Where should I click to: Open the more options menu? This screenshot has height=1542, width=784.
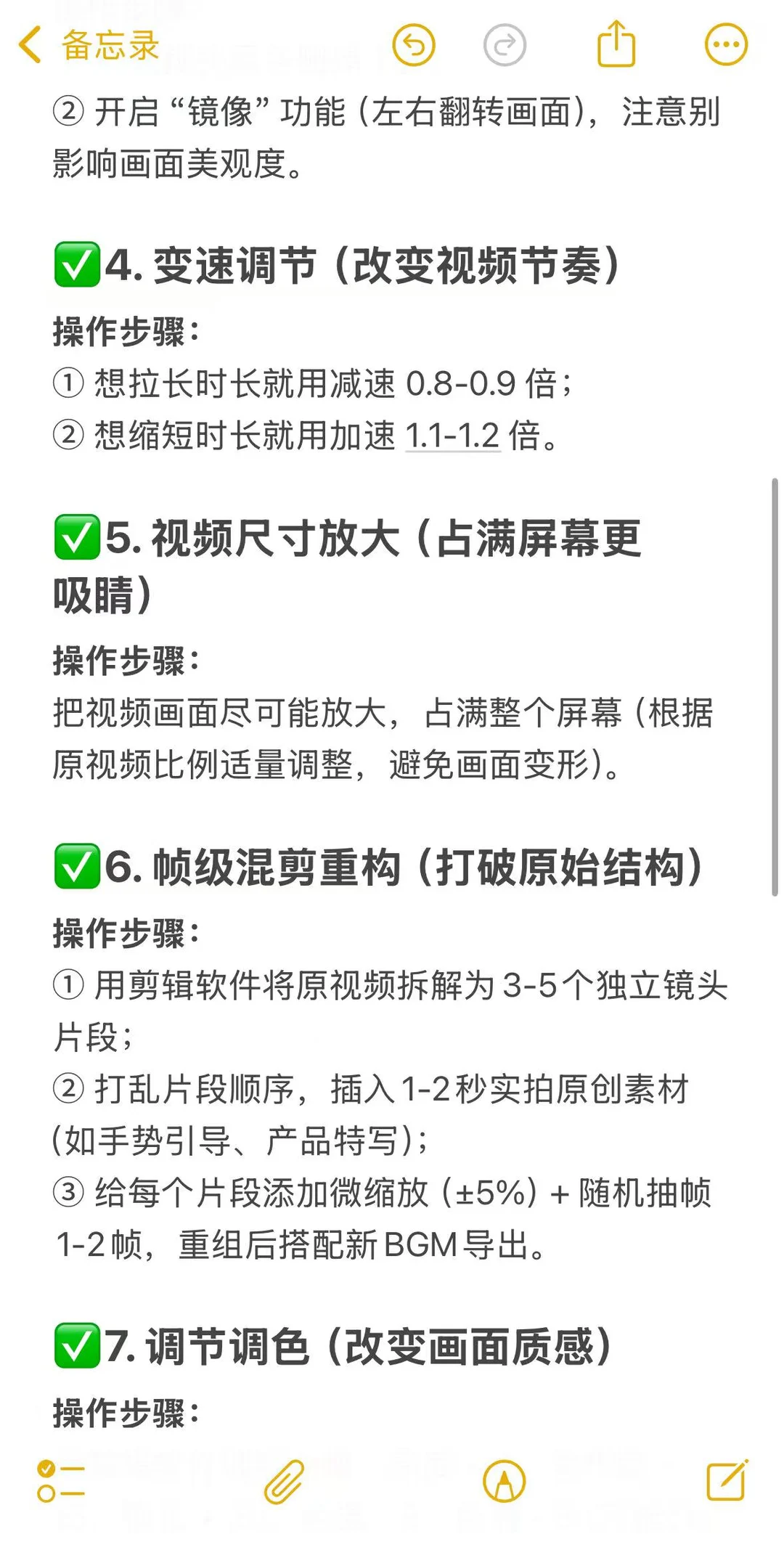coord(726,45)
